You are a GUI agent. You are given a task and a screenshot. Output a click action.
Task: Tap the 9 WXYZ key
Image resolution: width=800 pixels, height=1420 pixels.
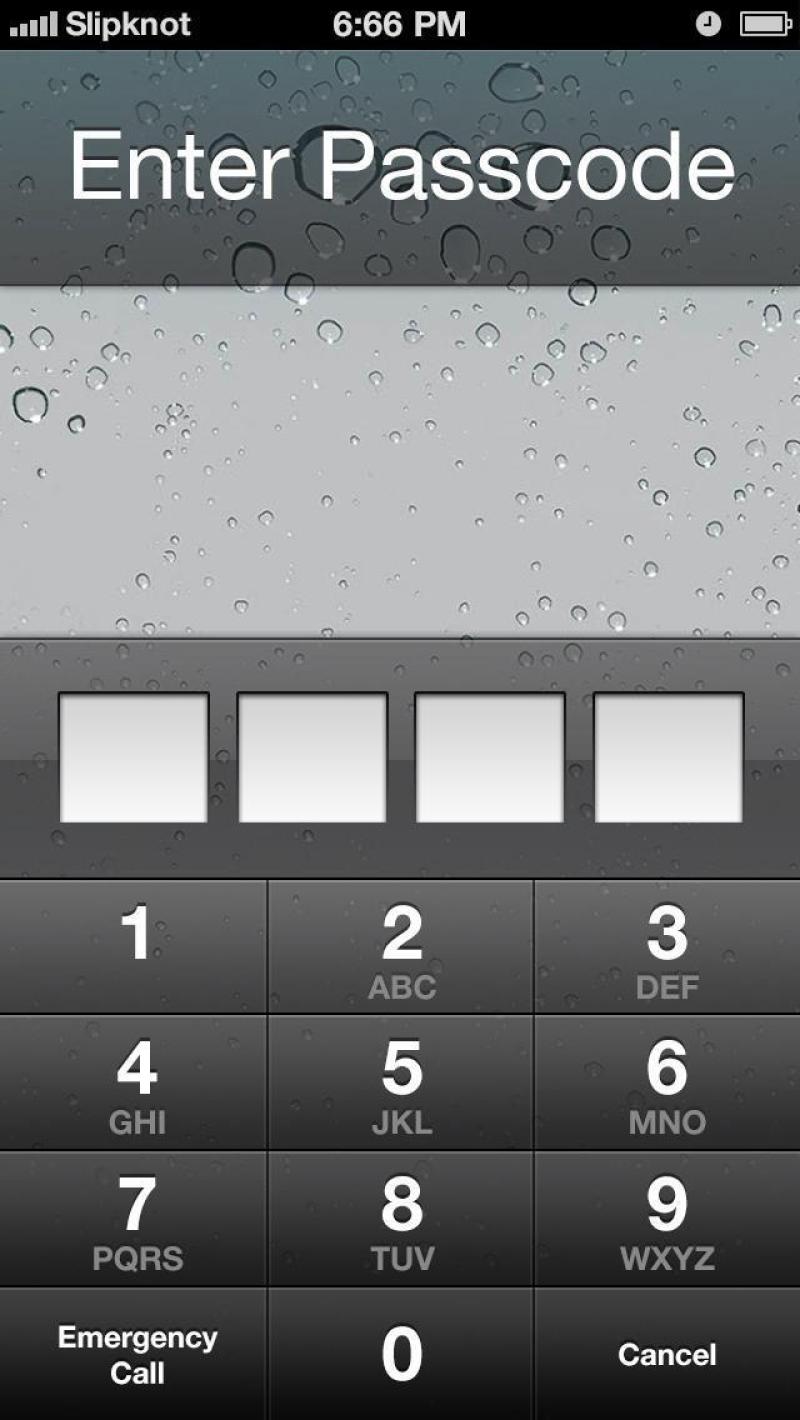pos(666,1217)
